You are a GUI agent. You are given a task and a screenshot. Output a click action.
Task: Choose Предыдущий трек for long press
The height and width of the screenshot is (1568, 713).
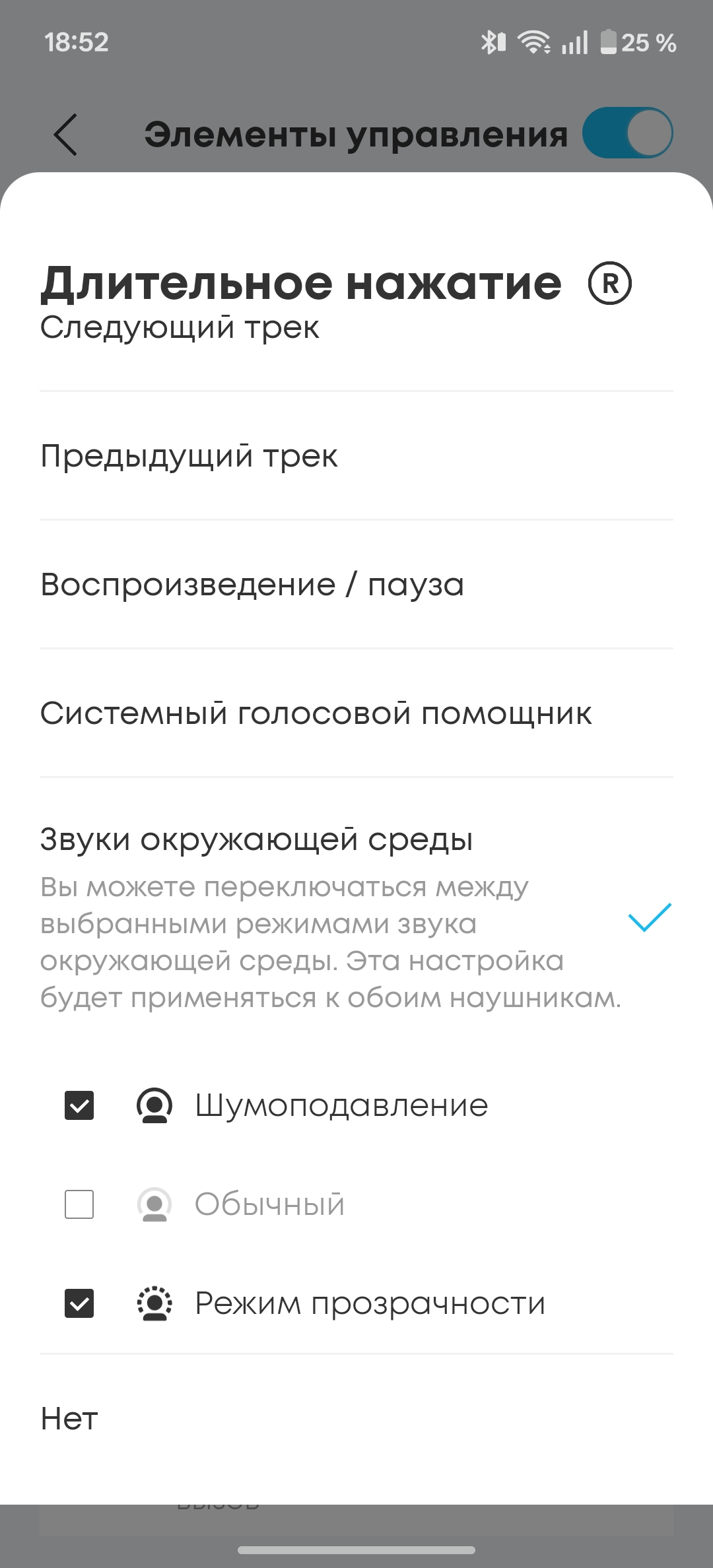pyautogui.click(x=189, y=456)
